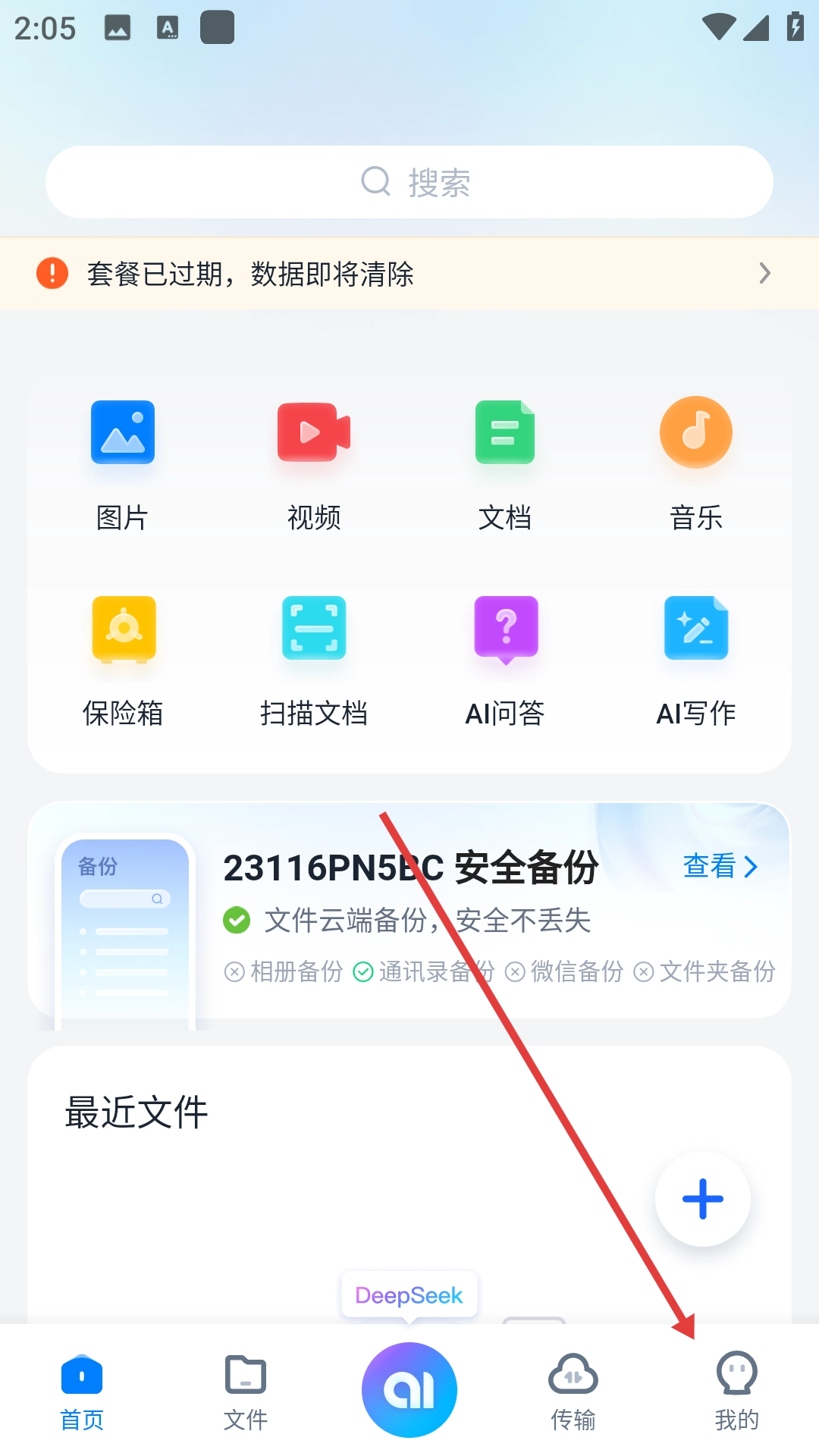Go to the 我的 tab
The height and width of the screenshot is (1456, 819).
(x=737, y=1392)
